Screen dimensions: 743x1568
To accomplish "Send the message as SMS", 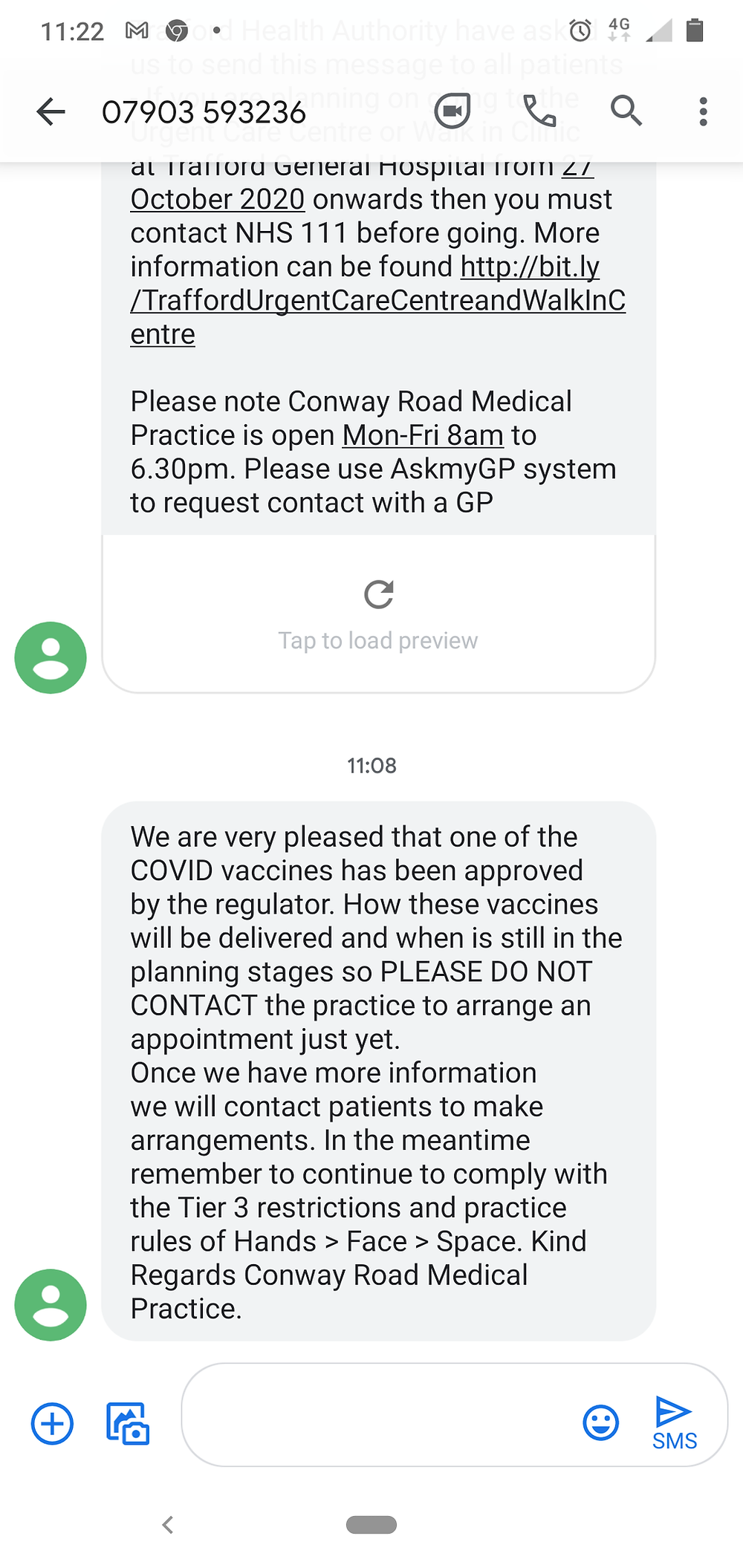I will point(675,1423).
